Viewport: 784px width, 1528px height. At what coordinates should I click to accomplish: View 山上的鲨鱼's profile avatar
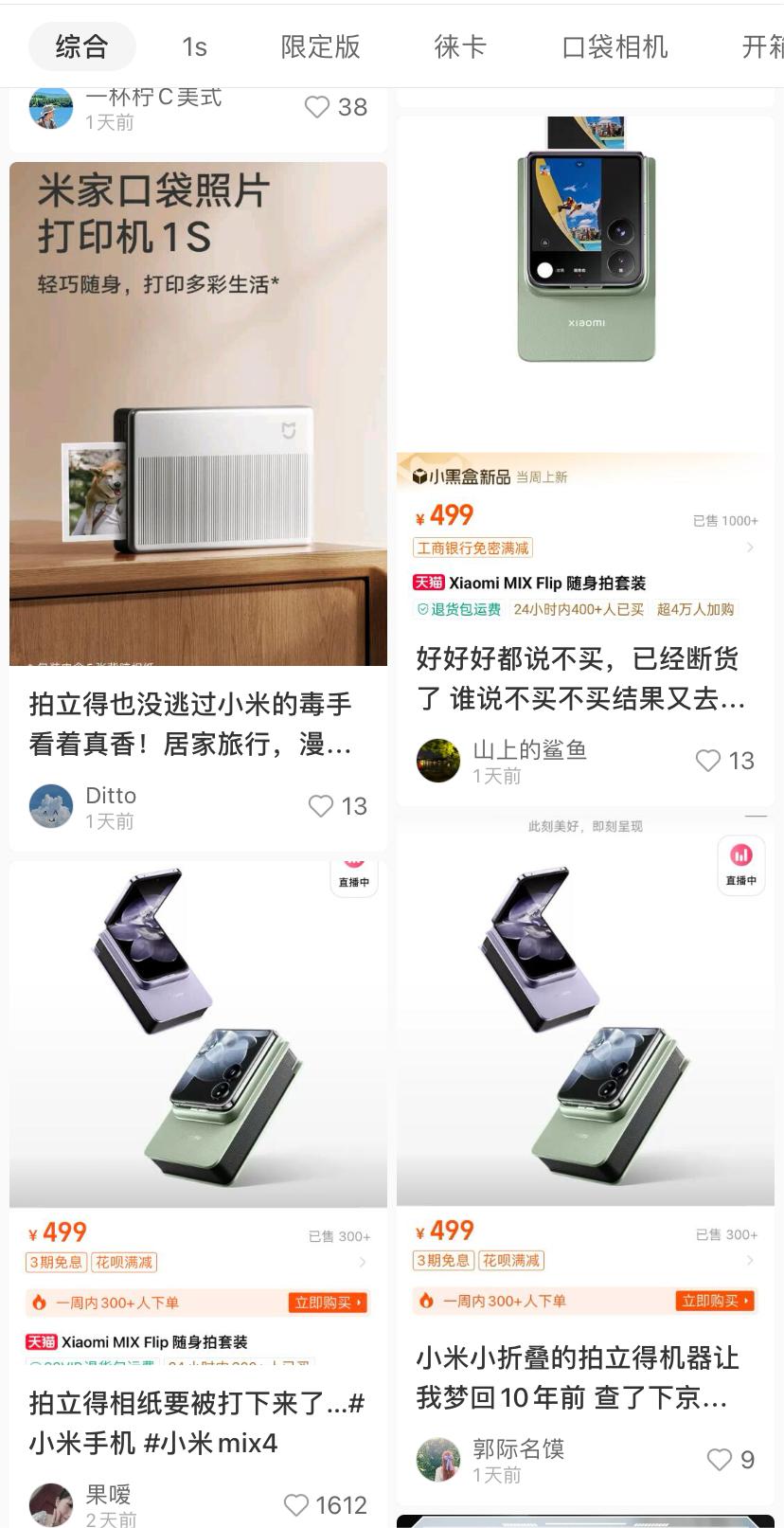438,762
